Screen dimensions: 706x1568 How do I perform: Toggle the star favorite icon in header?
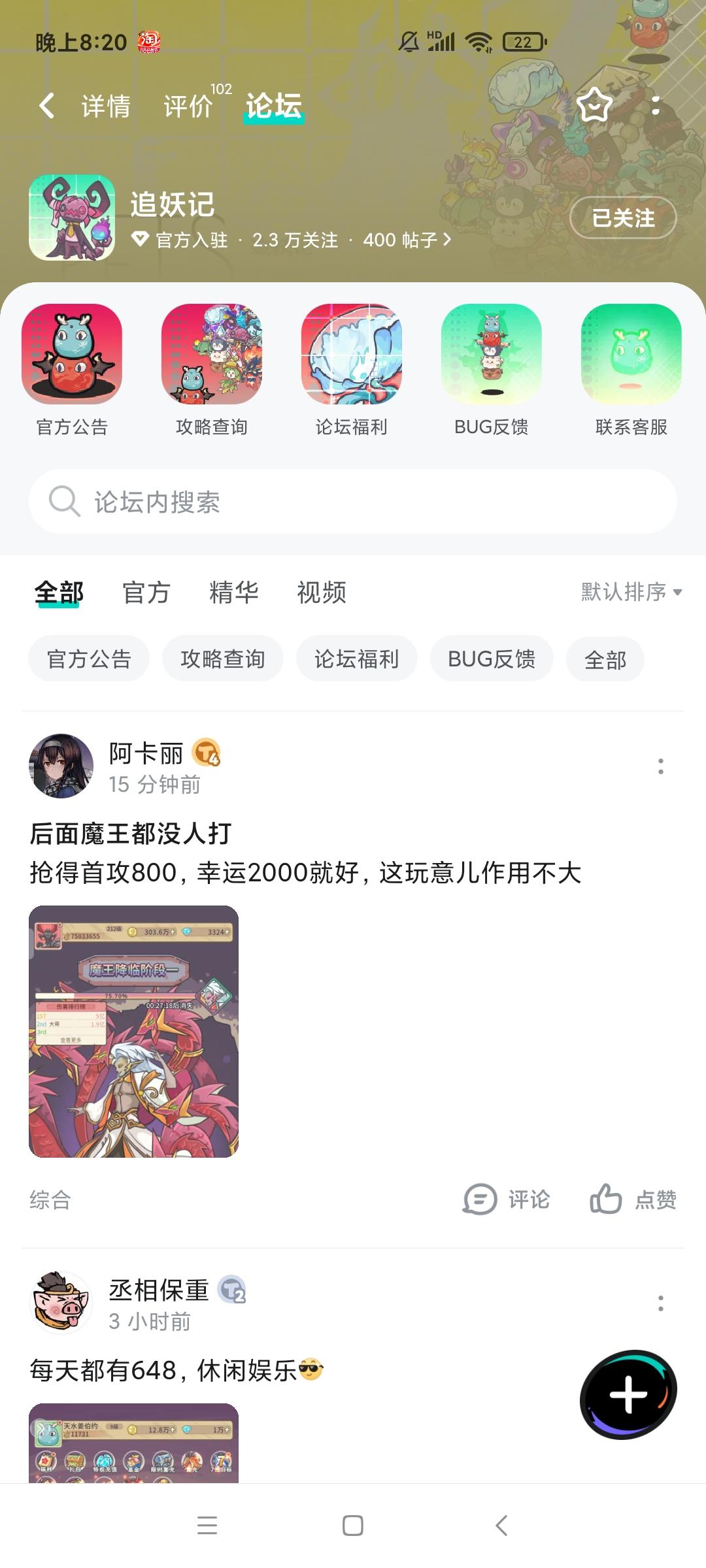pos(594,105)
